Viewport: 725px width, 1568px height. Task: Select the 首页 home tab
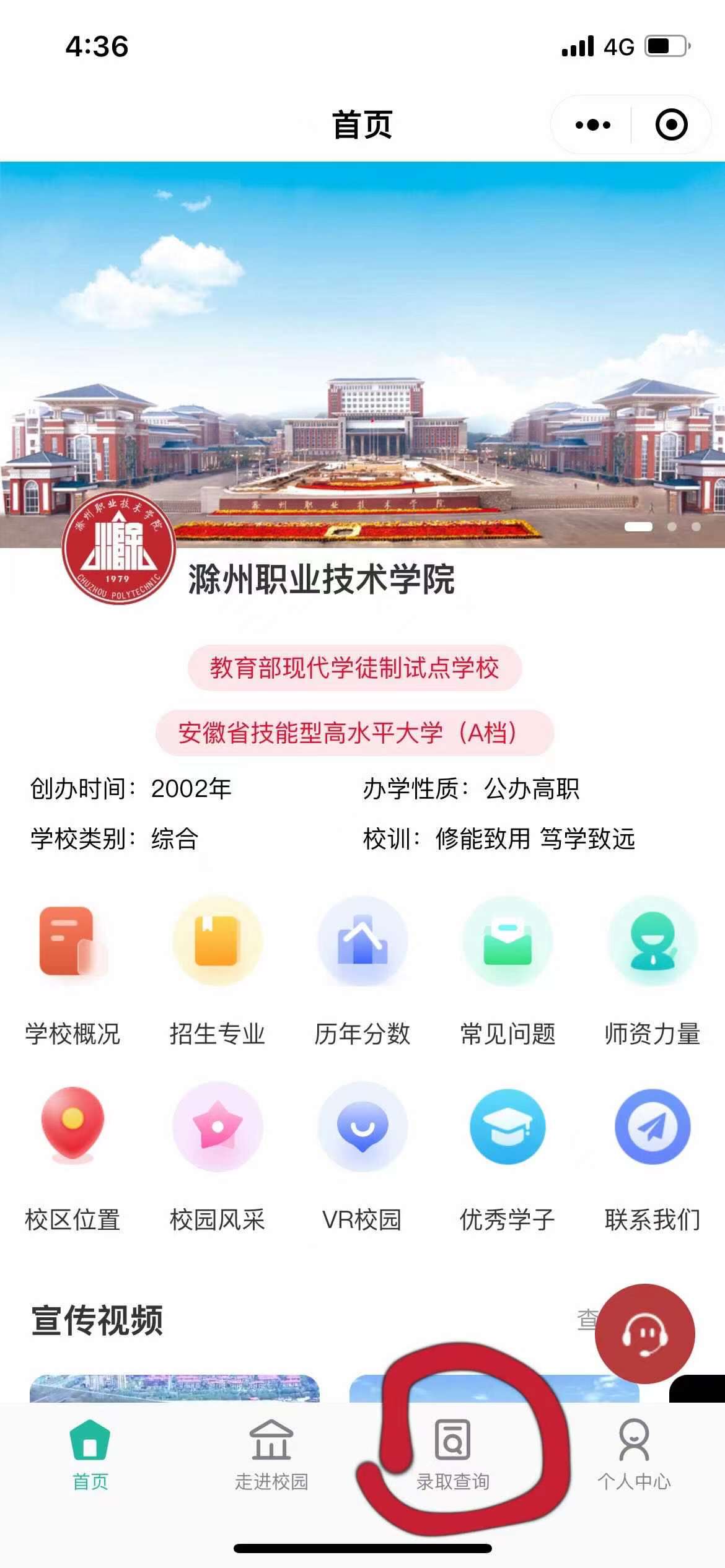(x=90, y=1455)
